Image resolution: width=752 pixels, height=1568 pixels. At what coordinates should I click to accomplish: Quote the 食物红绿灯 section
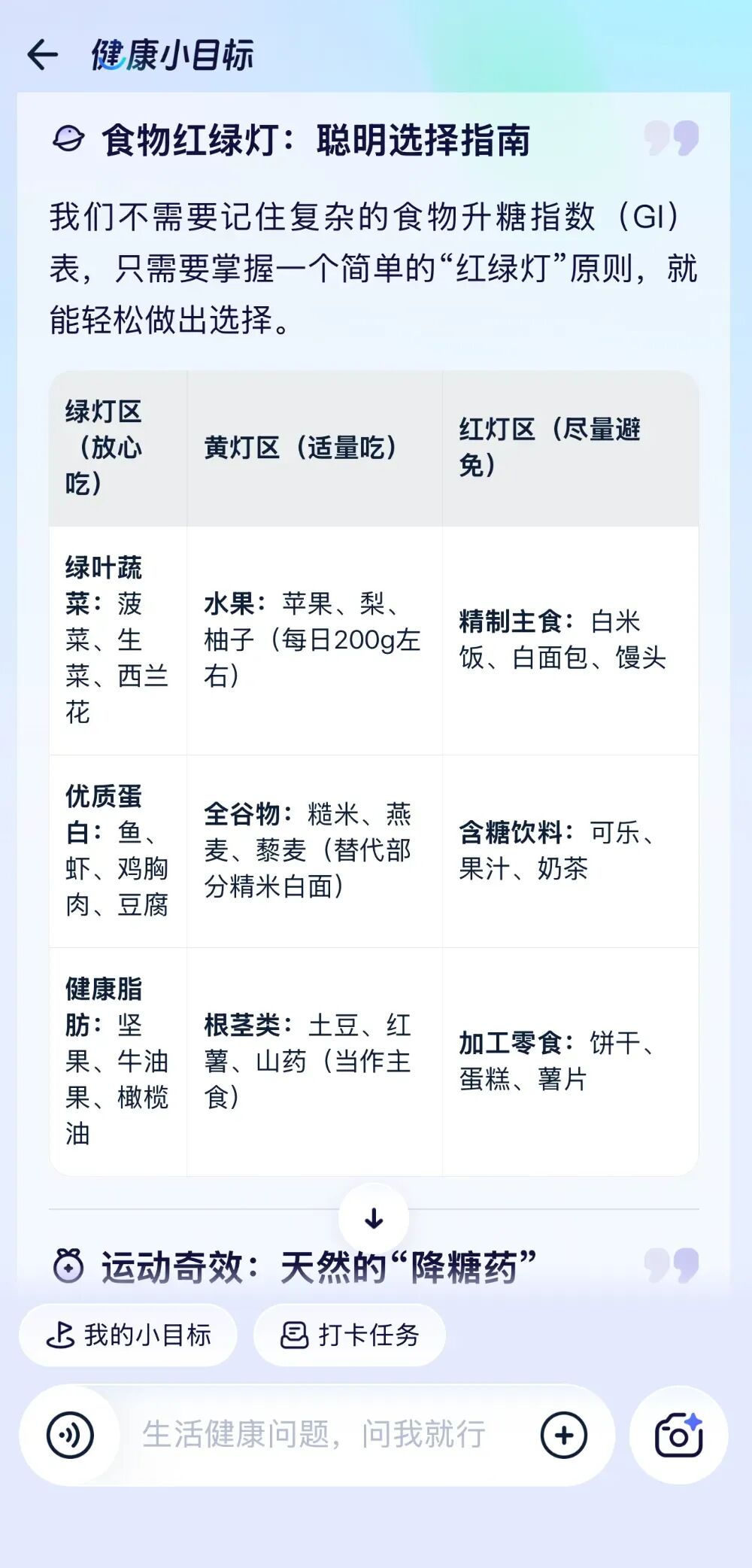point(672,139)
